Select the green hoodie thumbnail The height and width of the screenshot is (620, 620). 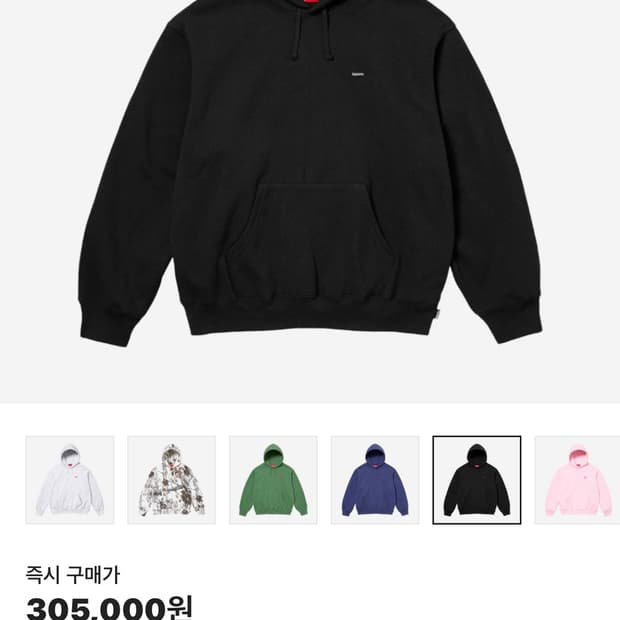point(273,480)
